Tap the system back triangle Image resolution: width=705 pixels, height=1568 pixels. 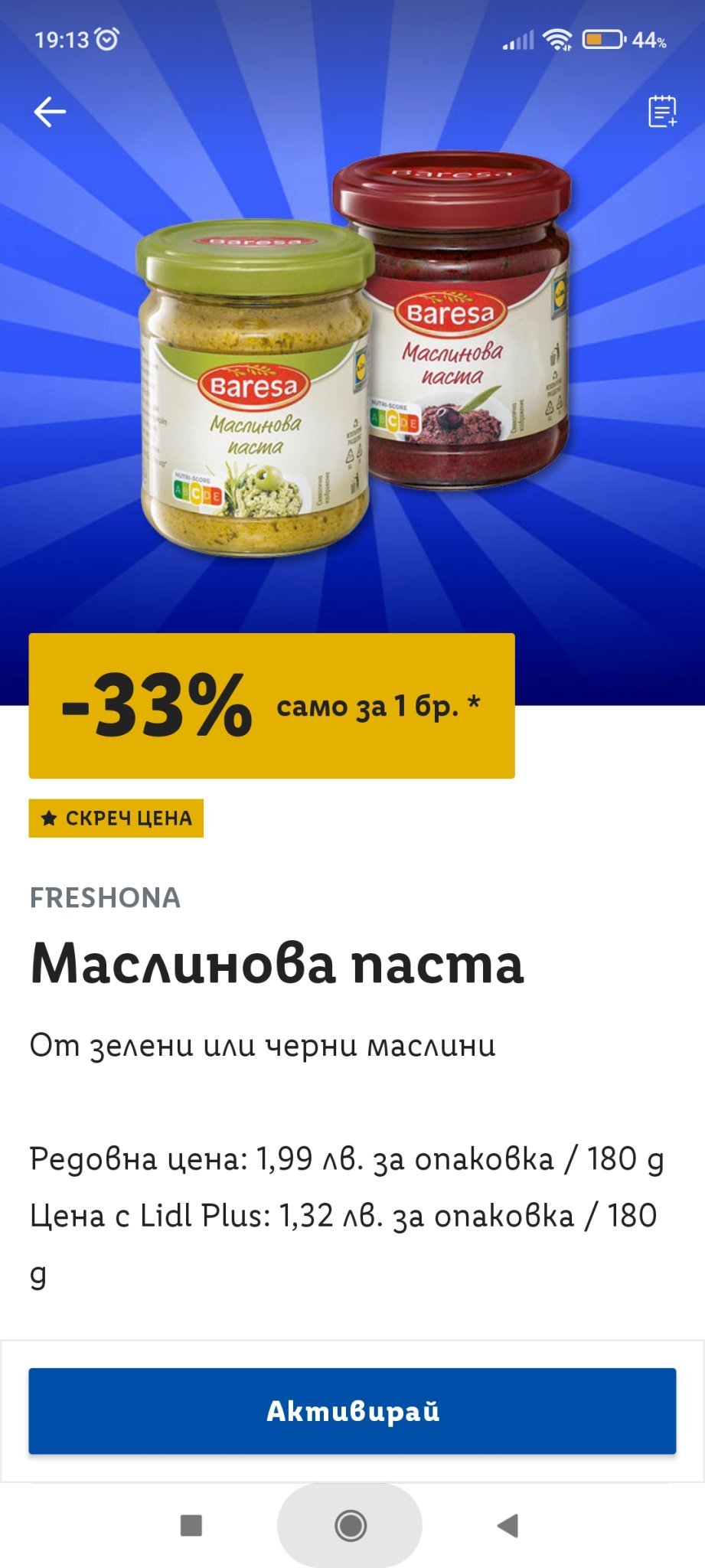(x=508, y=1525)
